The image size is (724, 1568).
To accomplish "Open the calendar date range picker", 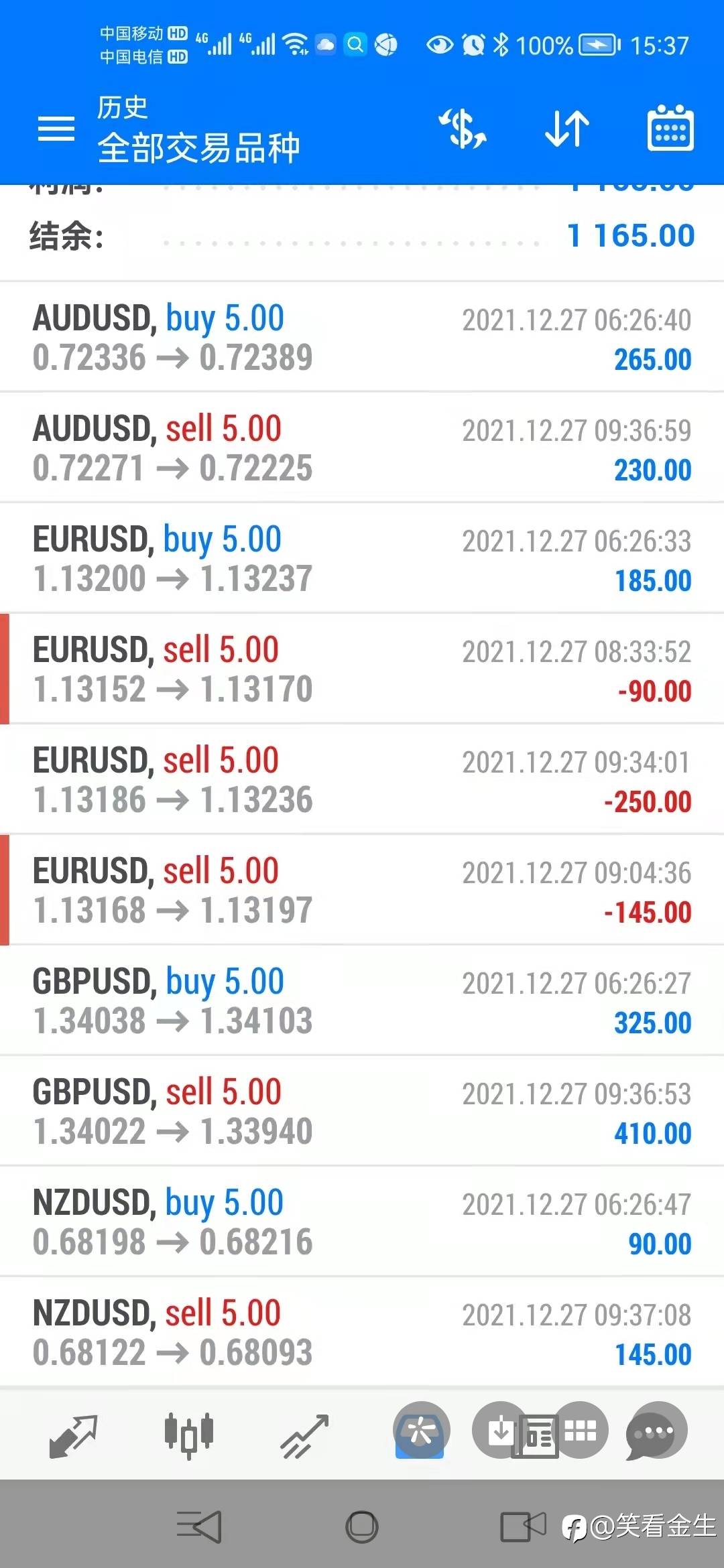I will tap(670, 128).
